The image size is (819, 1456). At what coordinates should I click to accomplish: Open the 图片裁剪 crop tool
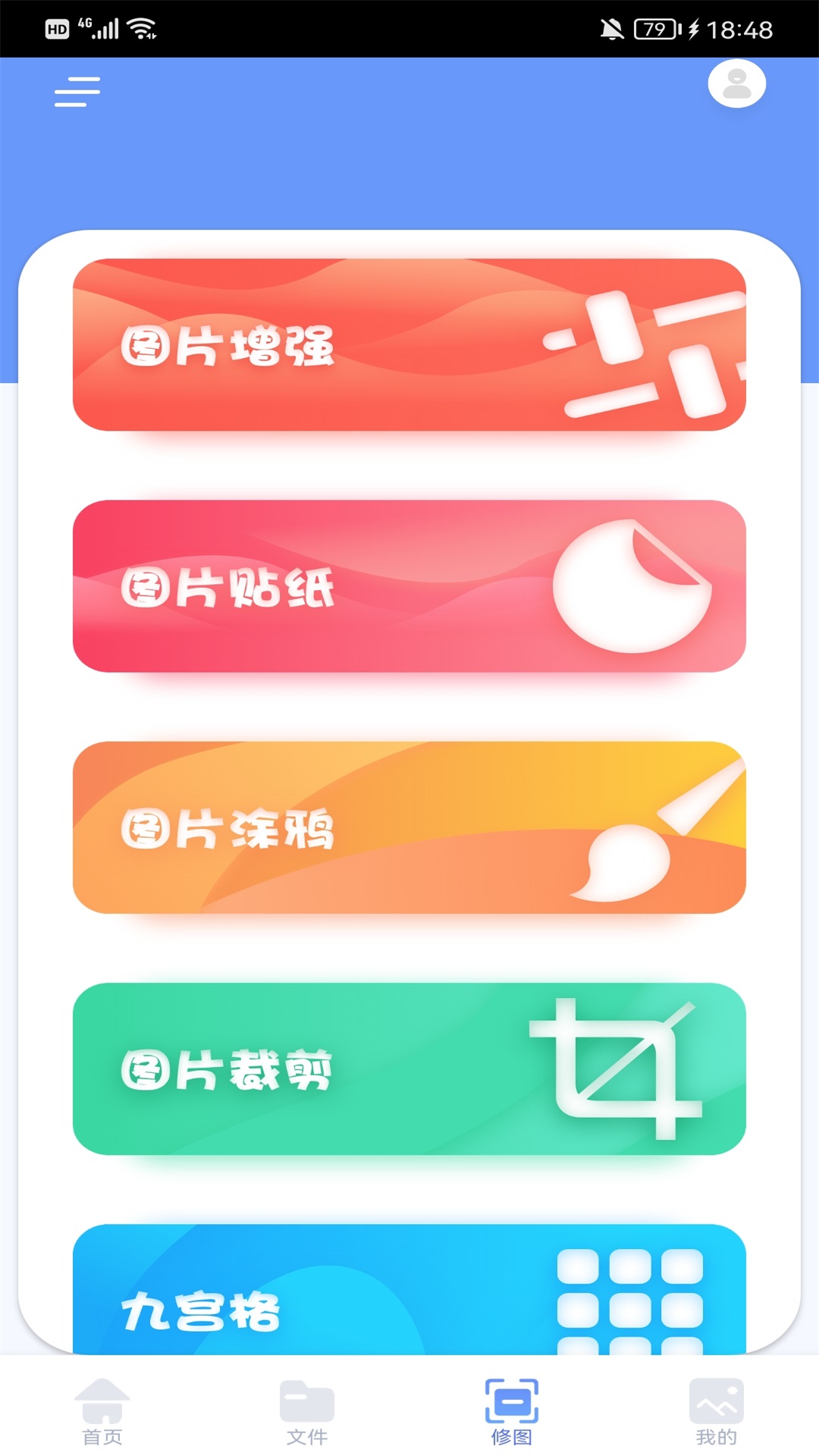pos(409,1069)
